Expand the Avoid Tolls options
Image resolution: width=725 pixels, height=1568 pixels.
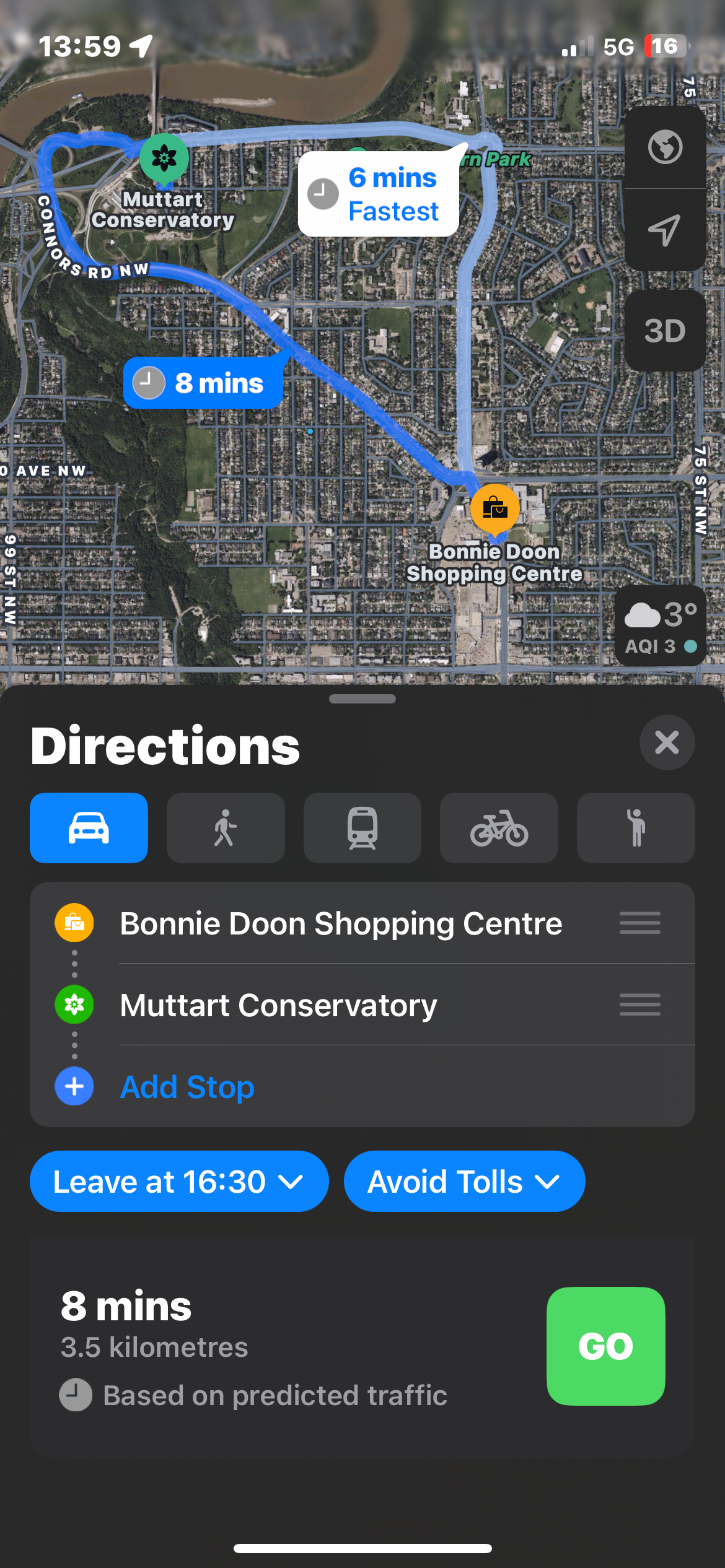pyautogui.click(x=464, y=1182)
